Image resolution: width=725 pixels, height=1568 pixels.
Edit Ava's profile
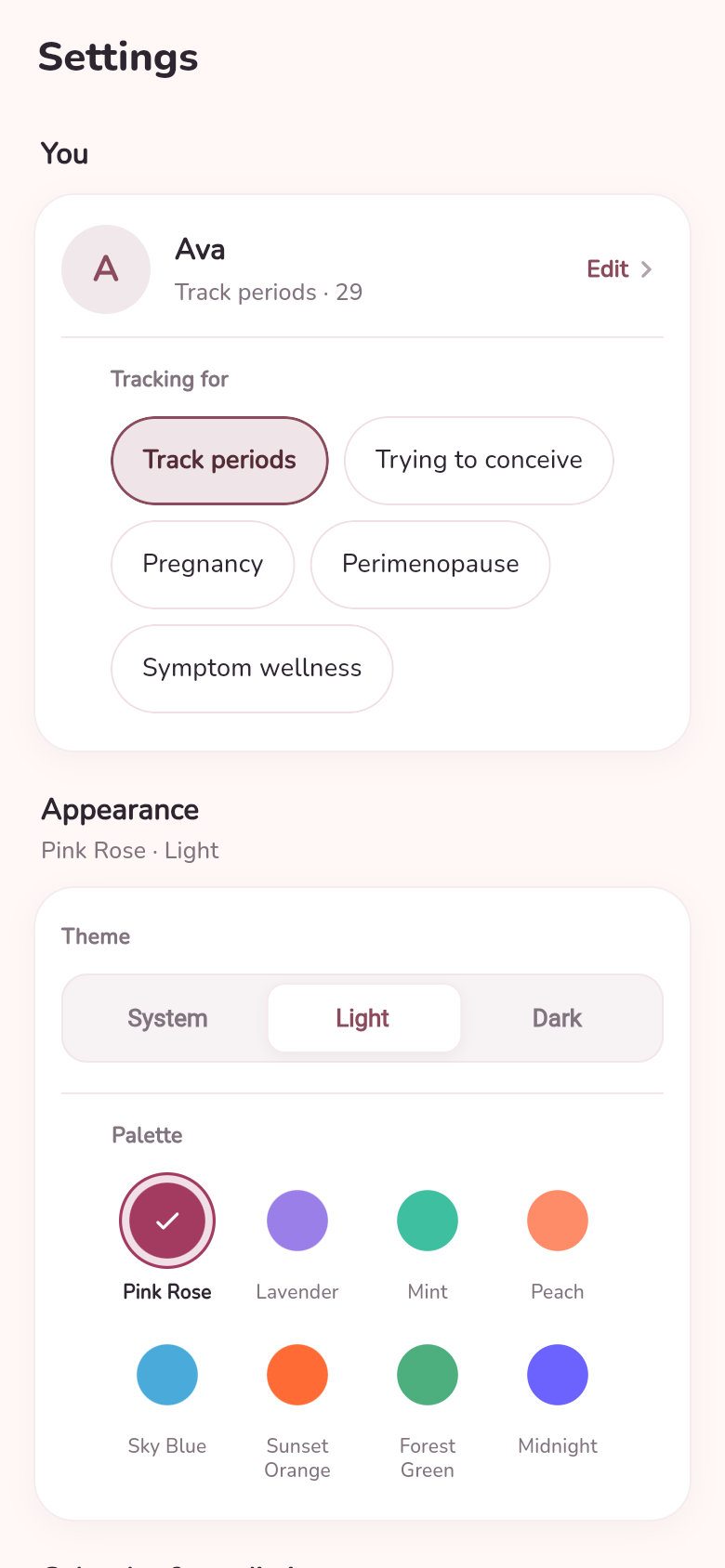[x=619, y=269]
